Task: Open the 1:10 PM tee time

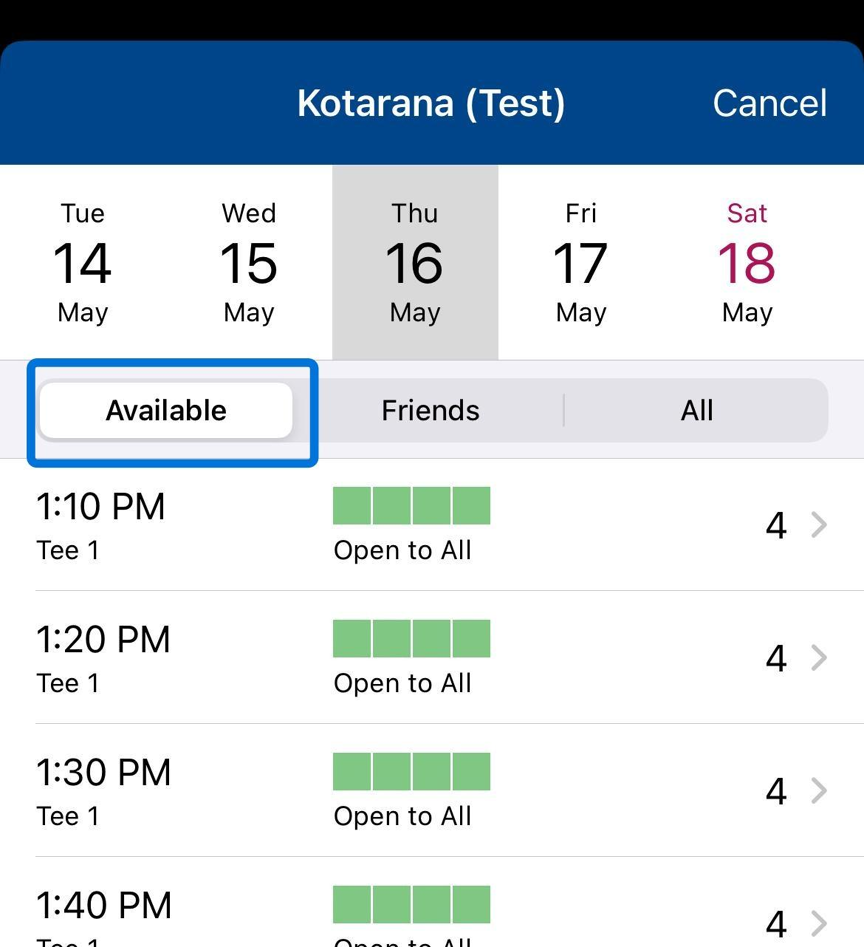Action: click(x=432, y=525)
